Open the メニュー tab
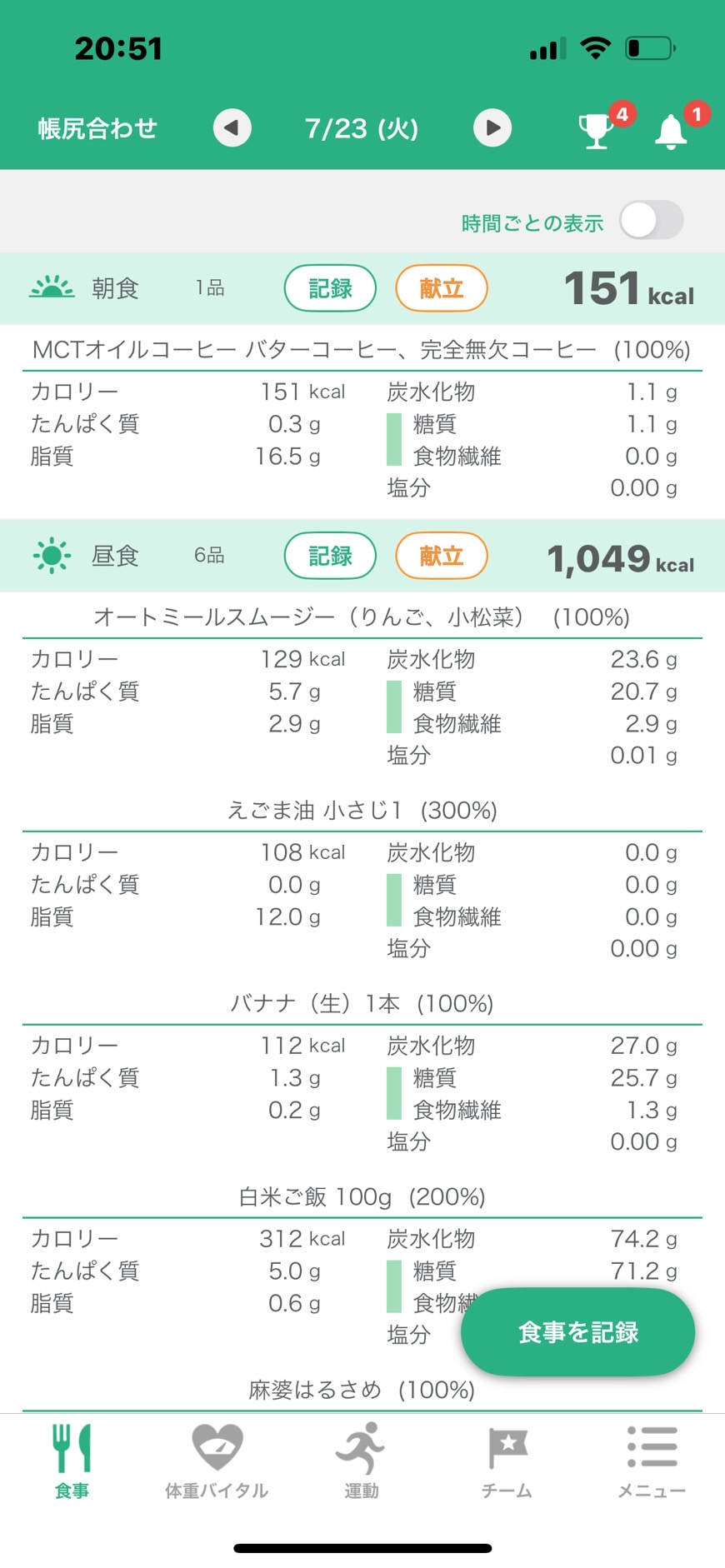The height and width of the screenshot is (1568, 725). coord(652,1461)
